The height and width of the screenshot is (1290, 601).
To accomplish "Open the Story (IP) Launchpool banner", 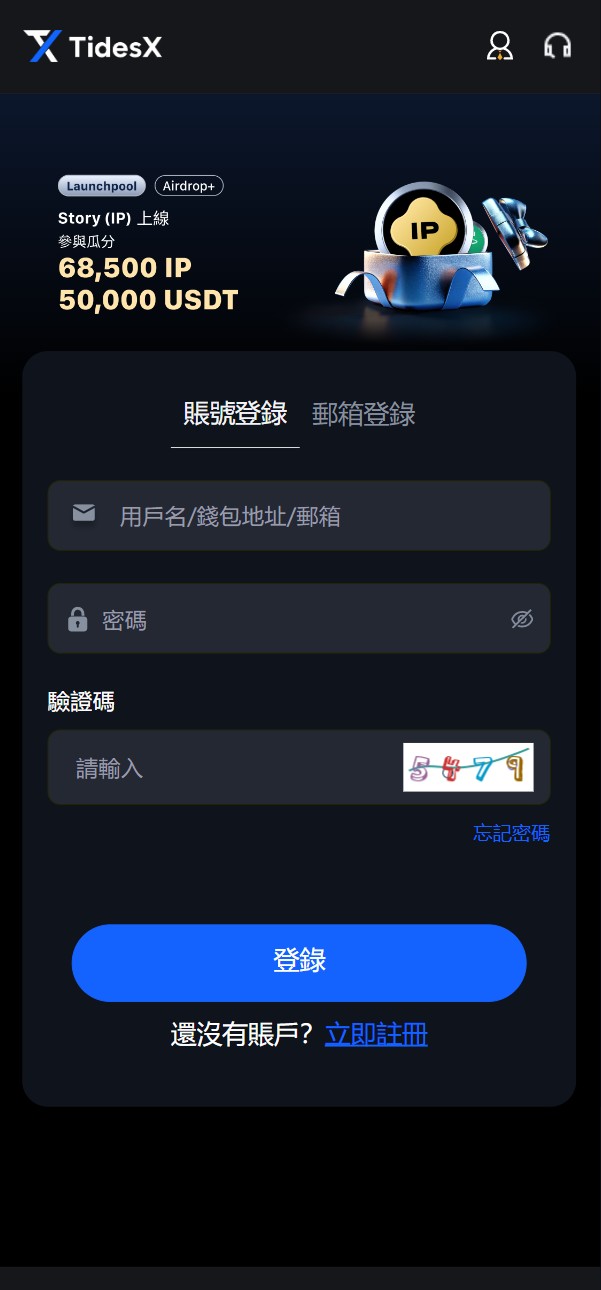I will click(300, 245).
